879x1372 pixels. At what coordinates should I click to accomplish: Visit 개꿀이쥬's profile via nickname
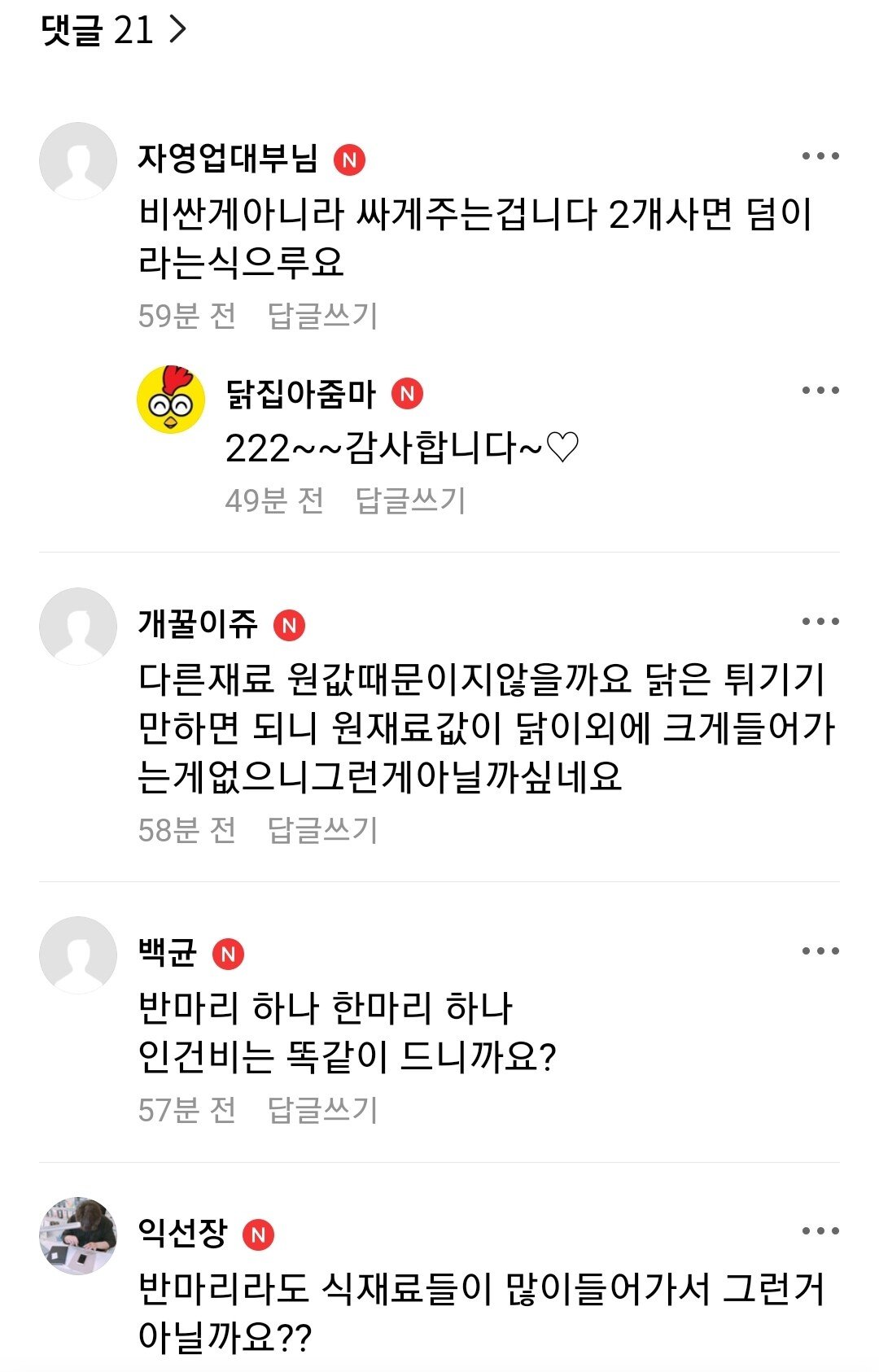point(198,624)
